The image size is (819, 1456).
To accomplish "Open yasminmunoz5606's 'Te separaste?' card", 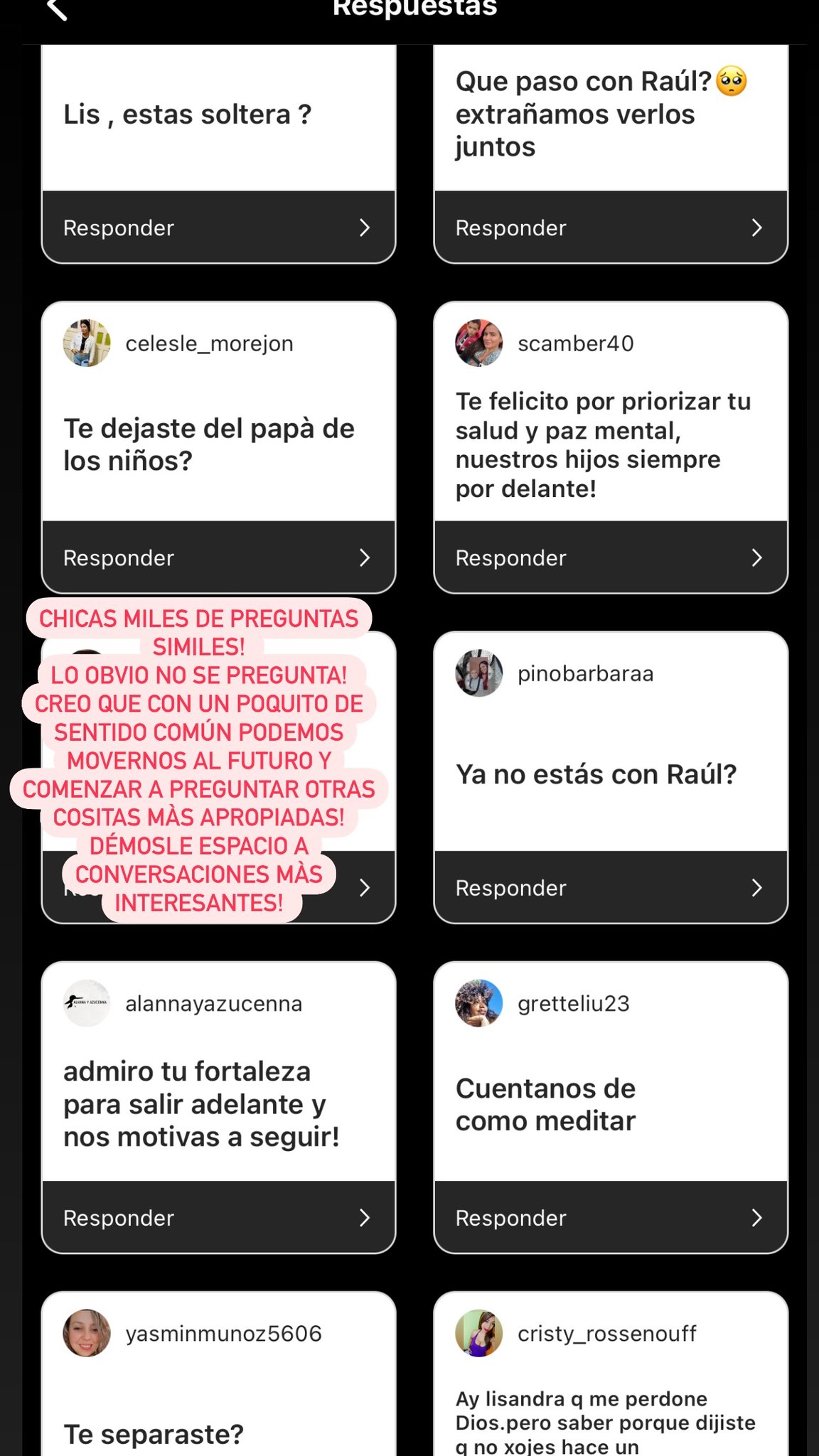I will click(218, 1415).
